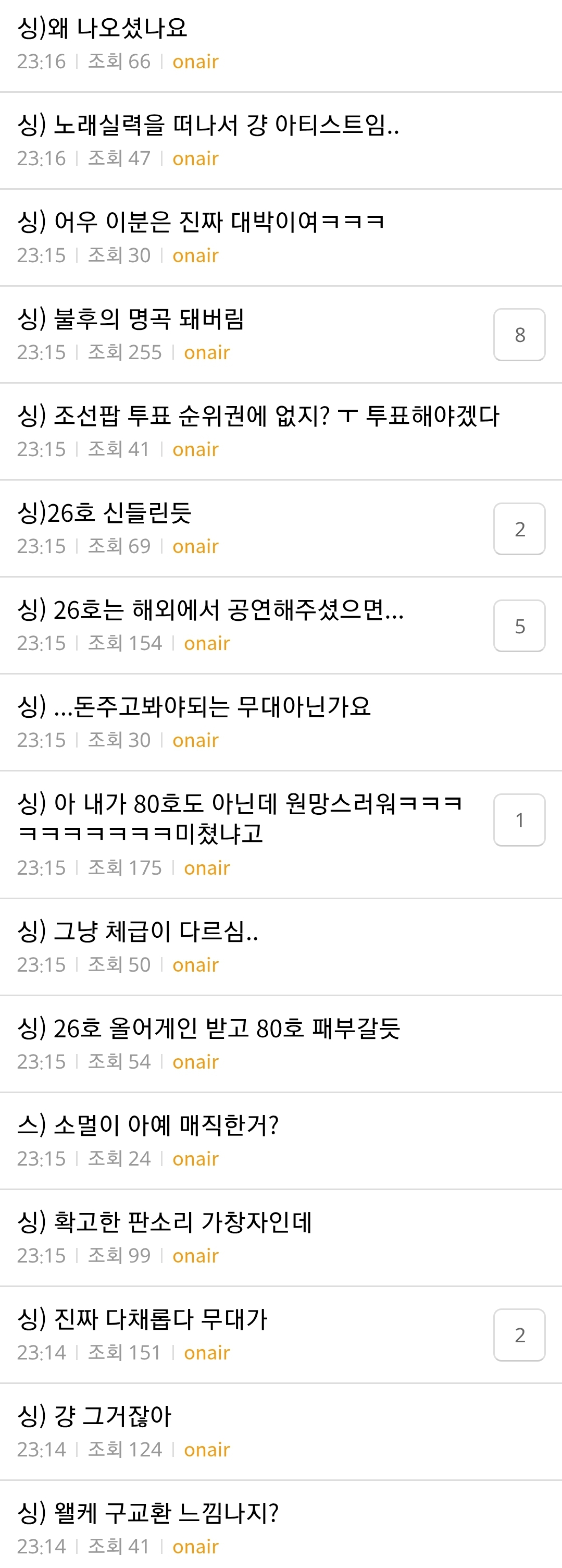Image resolution: width=562 pixels, height=1568 pixels.
Task: Open post '싱)26호 신들린듯'
Action: (104, 512)
